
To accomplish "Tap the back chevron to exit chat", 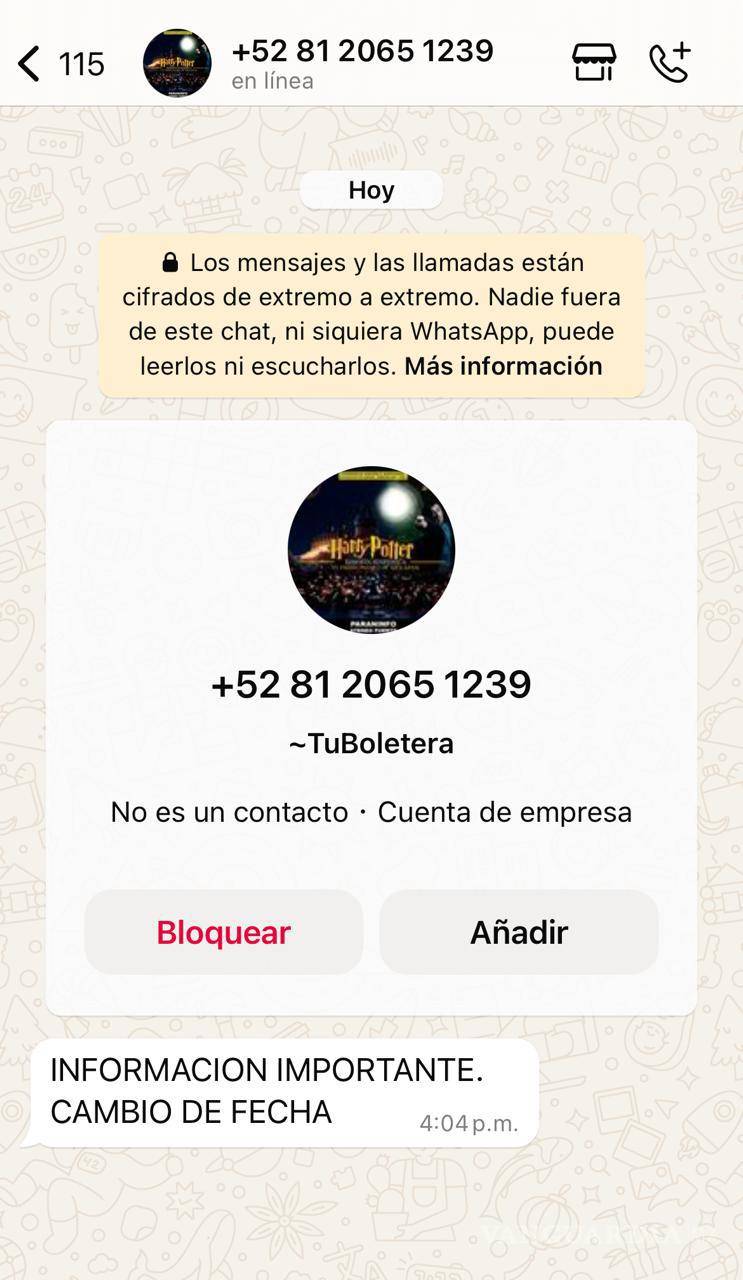I will coord(28,63).
